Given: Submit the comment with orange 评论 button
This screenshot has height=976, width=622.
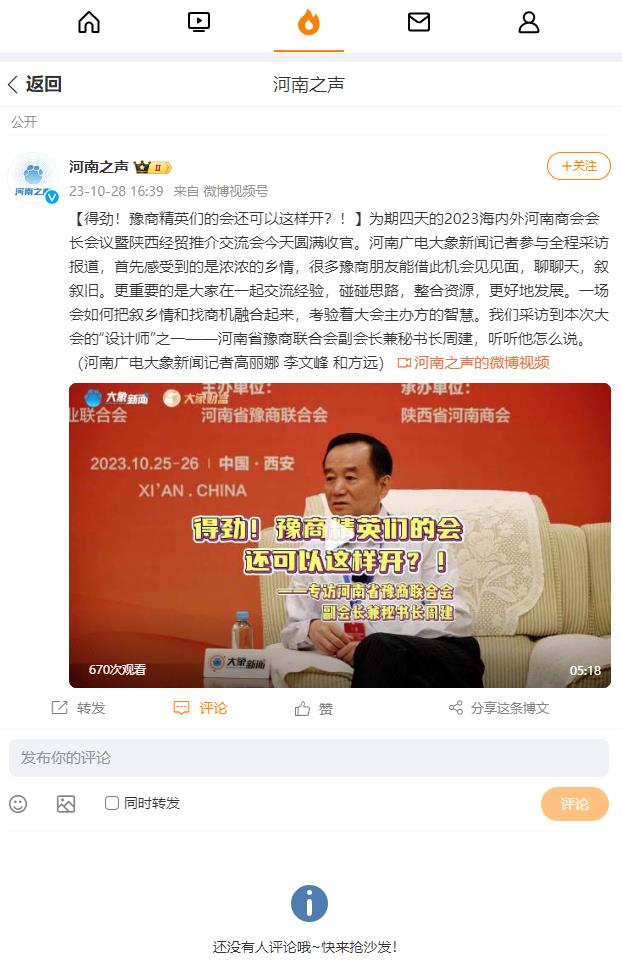Looking at the screenshot, I should (574, 804).
